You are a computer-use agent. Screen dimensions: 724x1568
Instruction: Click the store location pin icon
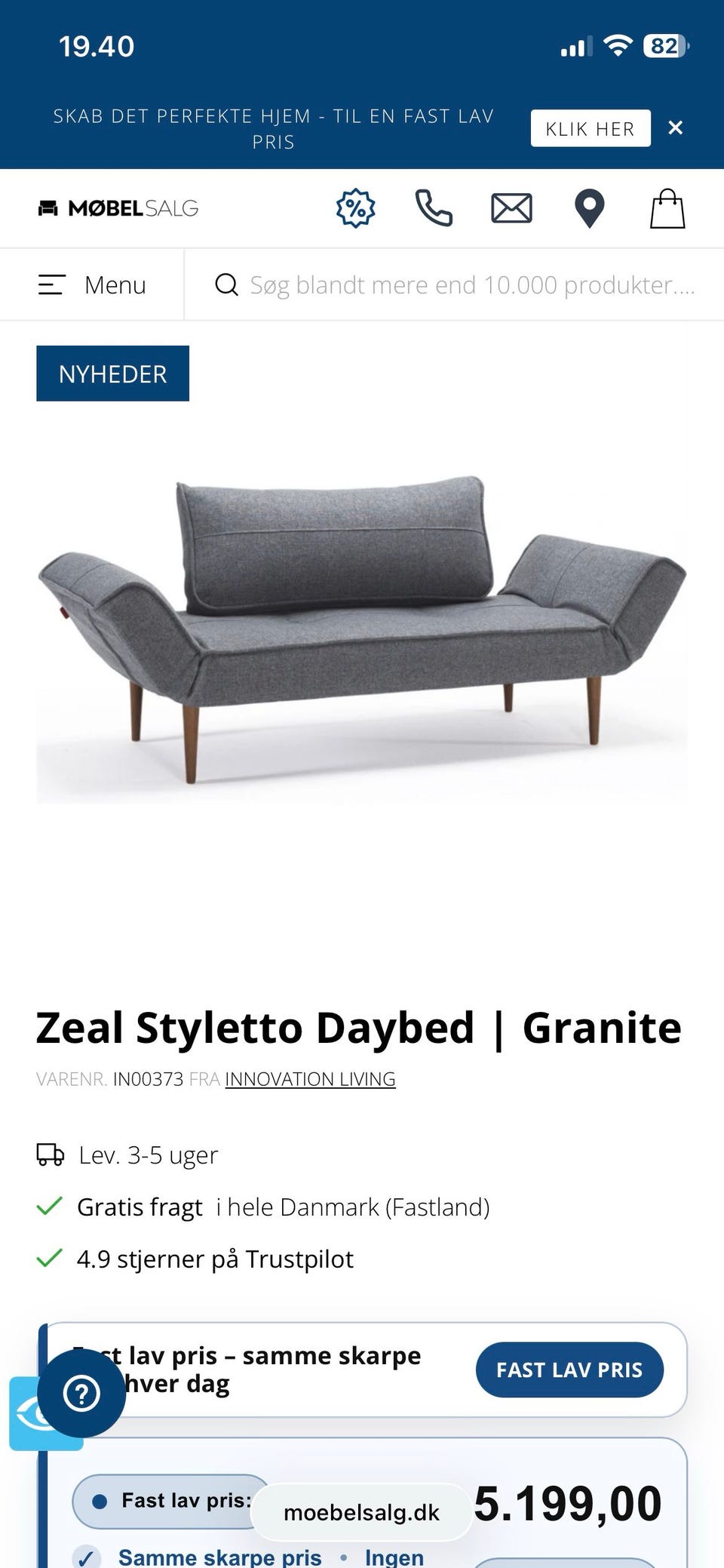point(589,208)
